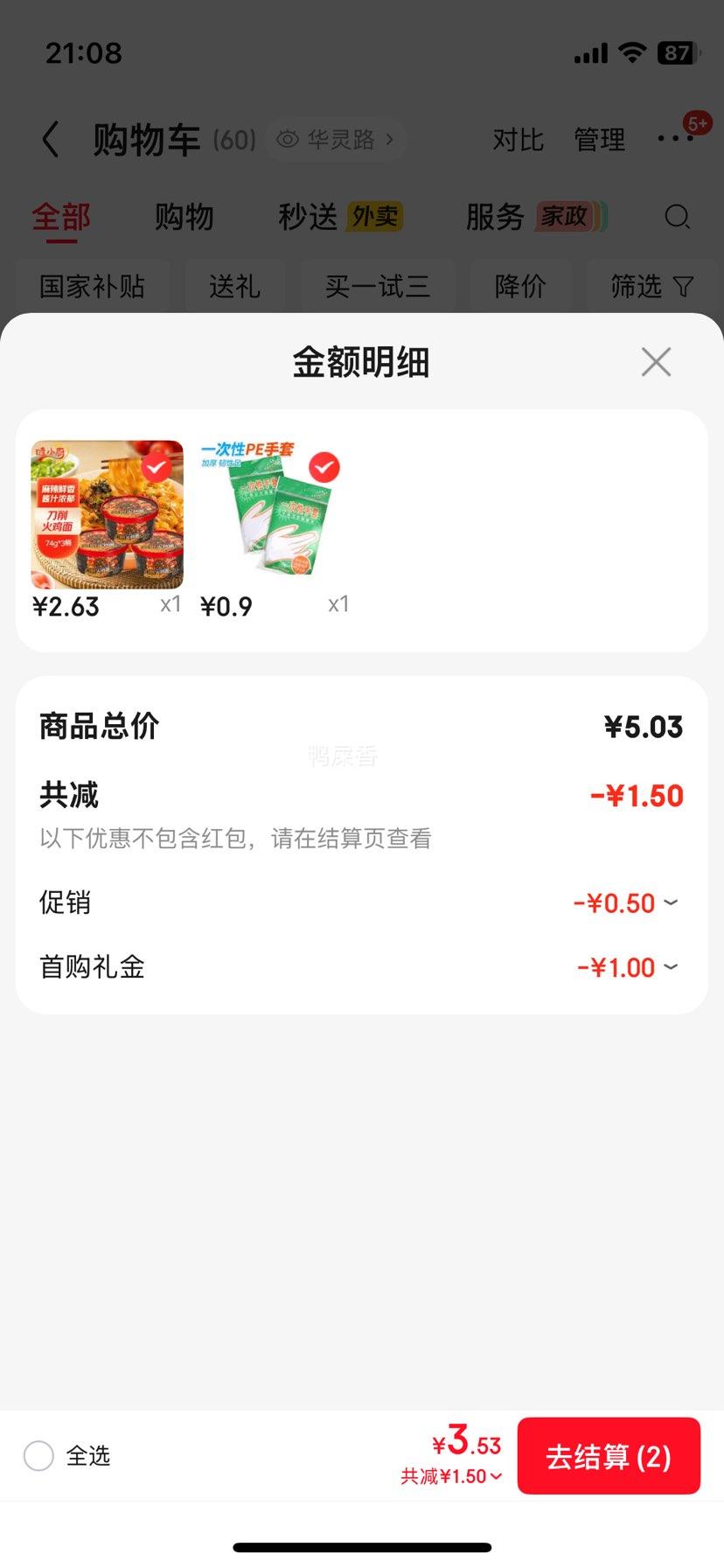Image resolution: width=724 pixels, height=1568 pixels.
Task: Switch to the 购物 tab
Action: [184, 217]
